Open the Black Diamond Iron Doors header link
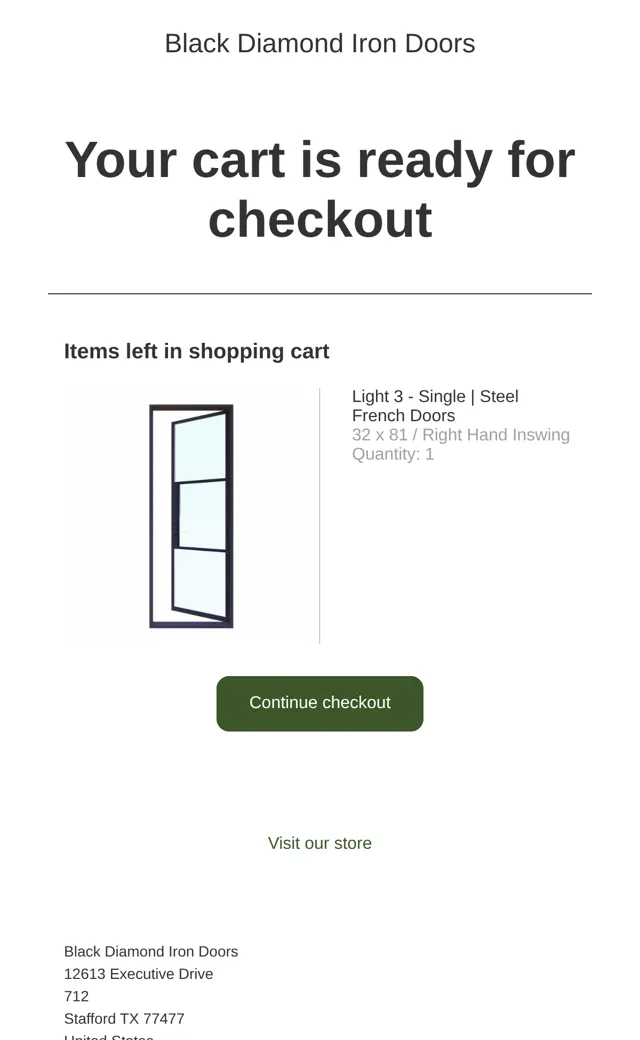The height and width of the screenshot is (1040, 640). point(320,44)
